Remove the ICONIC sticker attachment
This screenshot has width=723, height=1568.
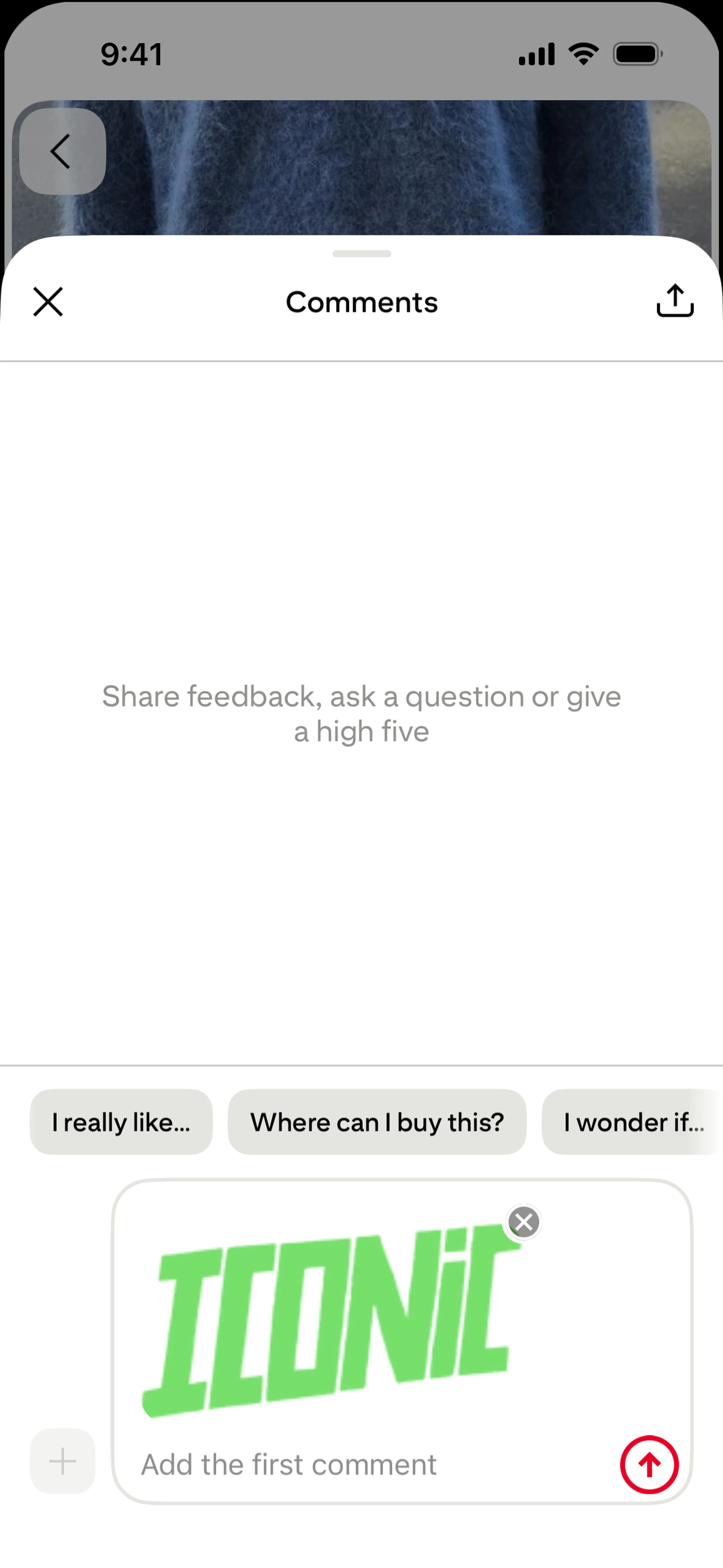[523, 1222]
